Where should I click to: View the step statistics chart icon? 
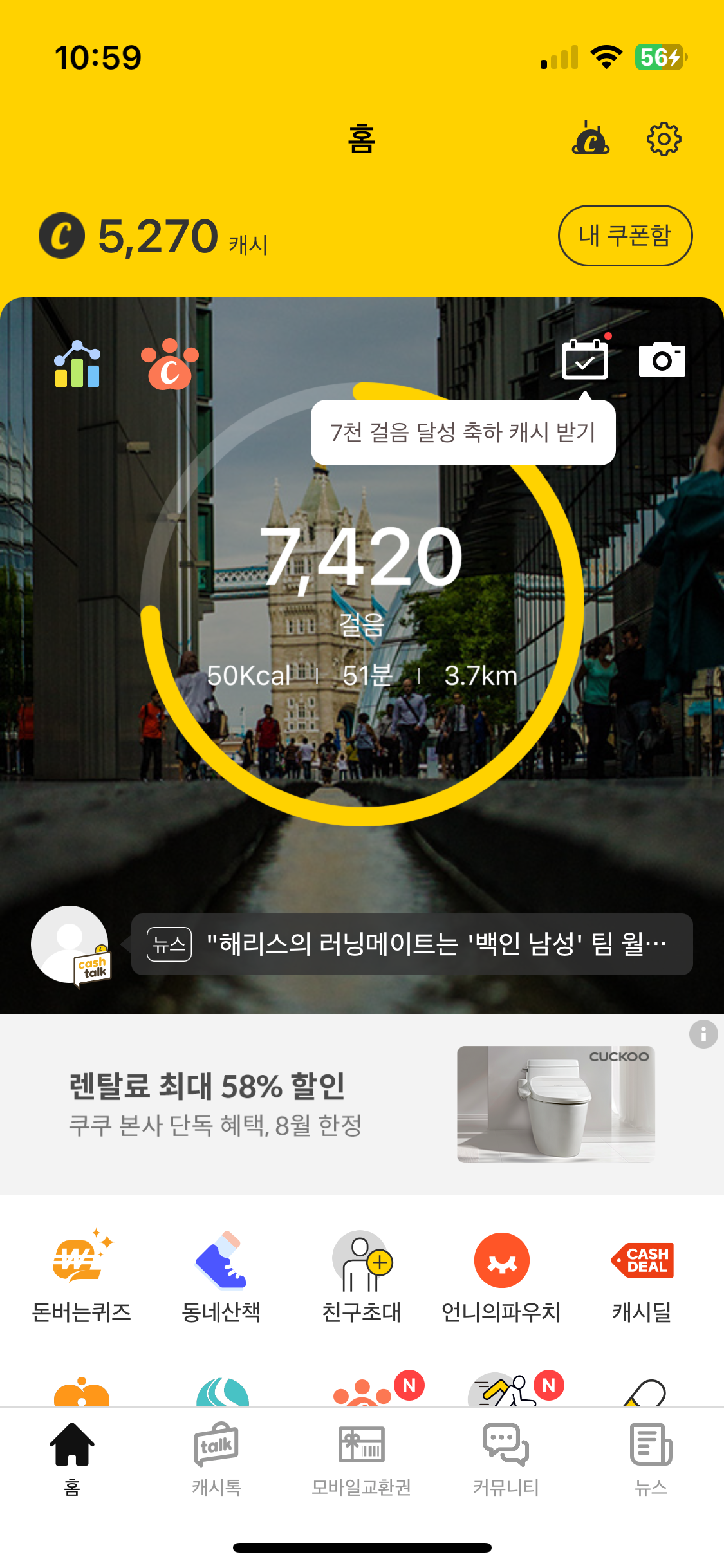(x=77, y=364)
